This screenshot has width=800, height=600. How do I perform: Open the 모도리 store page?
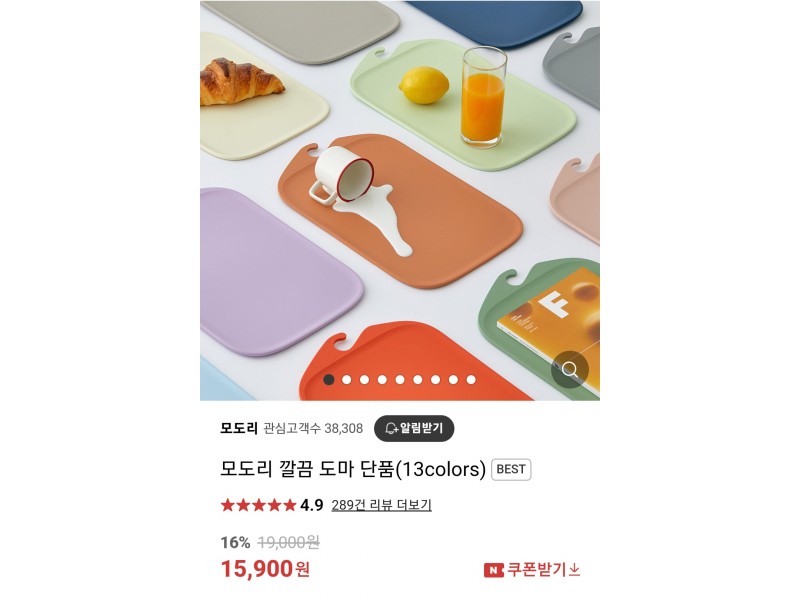pyautogui.click(x=239, y=428)
